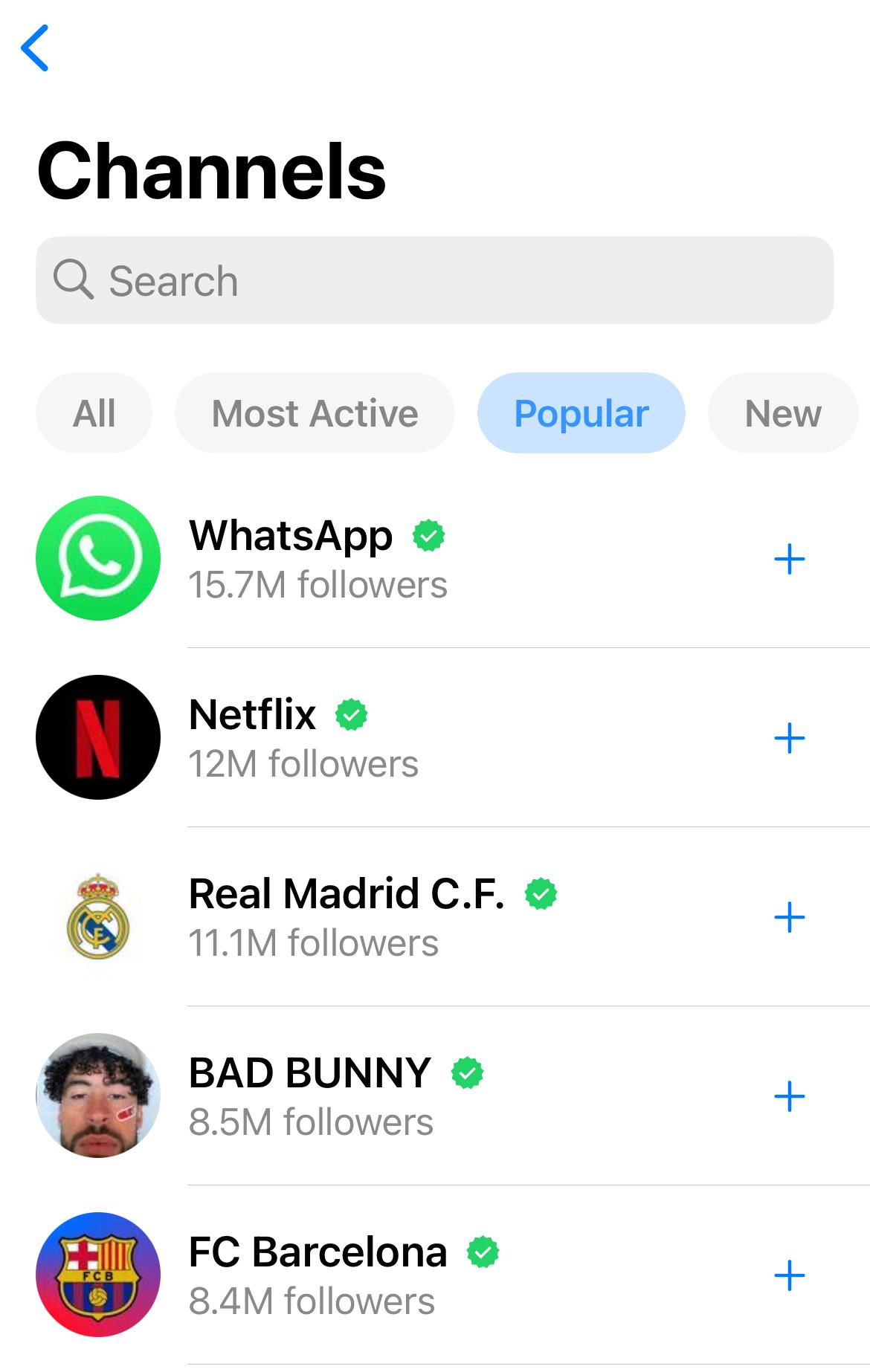This screenshot has width=870, height=1372.
Task: Select the All filter chip
Action: point(94,413)
